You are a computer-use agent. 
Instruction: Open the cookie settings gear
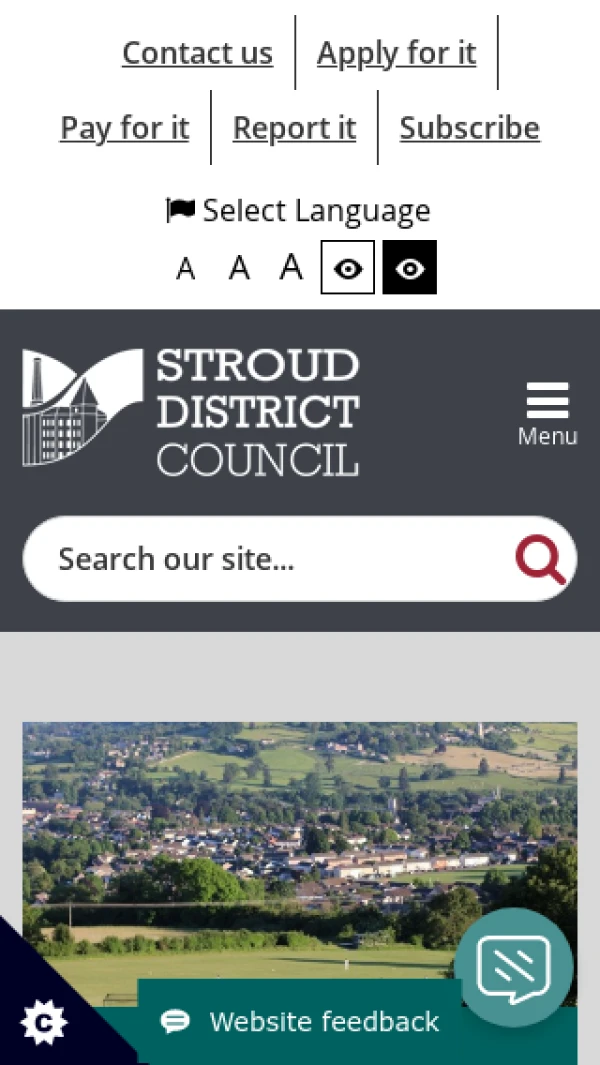click(43, 1022)
